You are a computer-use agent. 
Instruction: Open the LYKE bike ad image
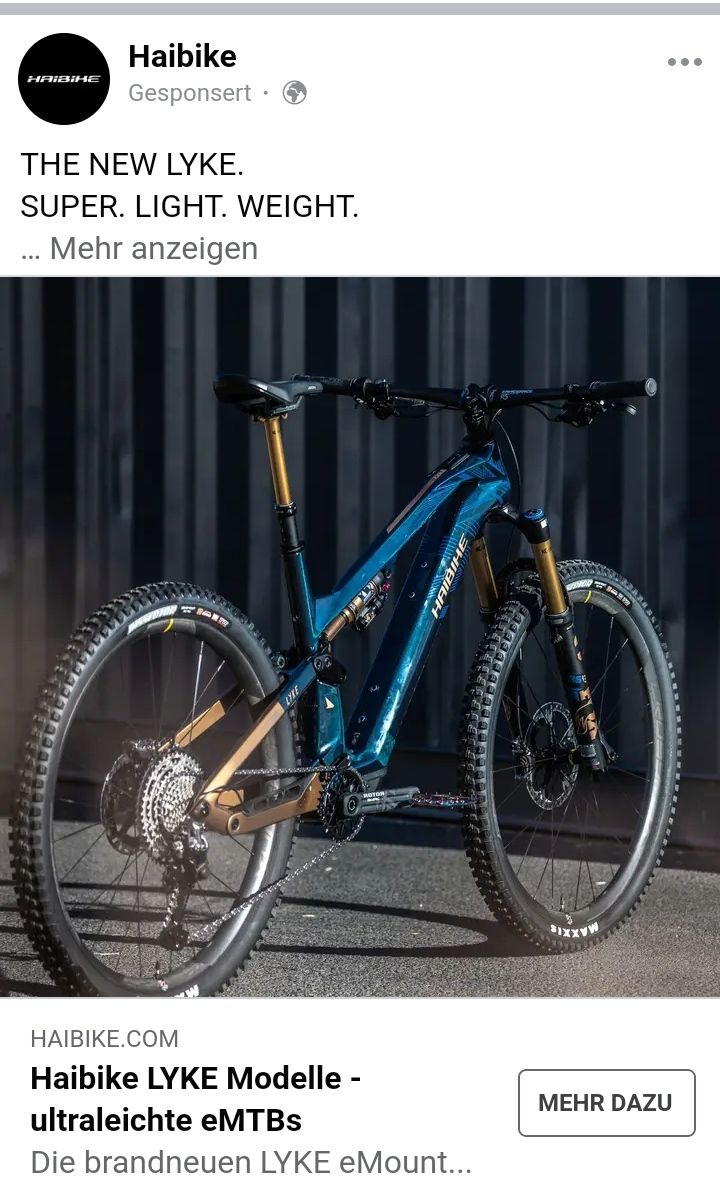(360, 637)
